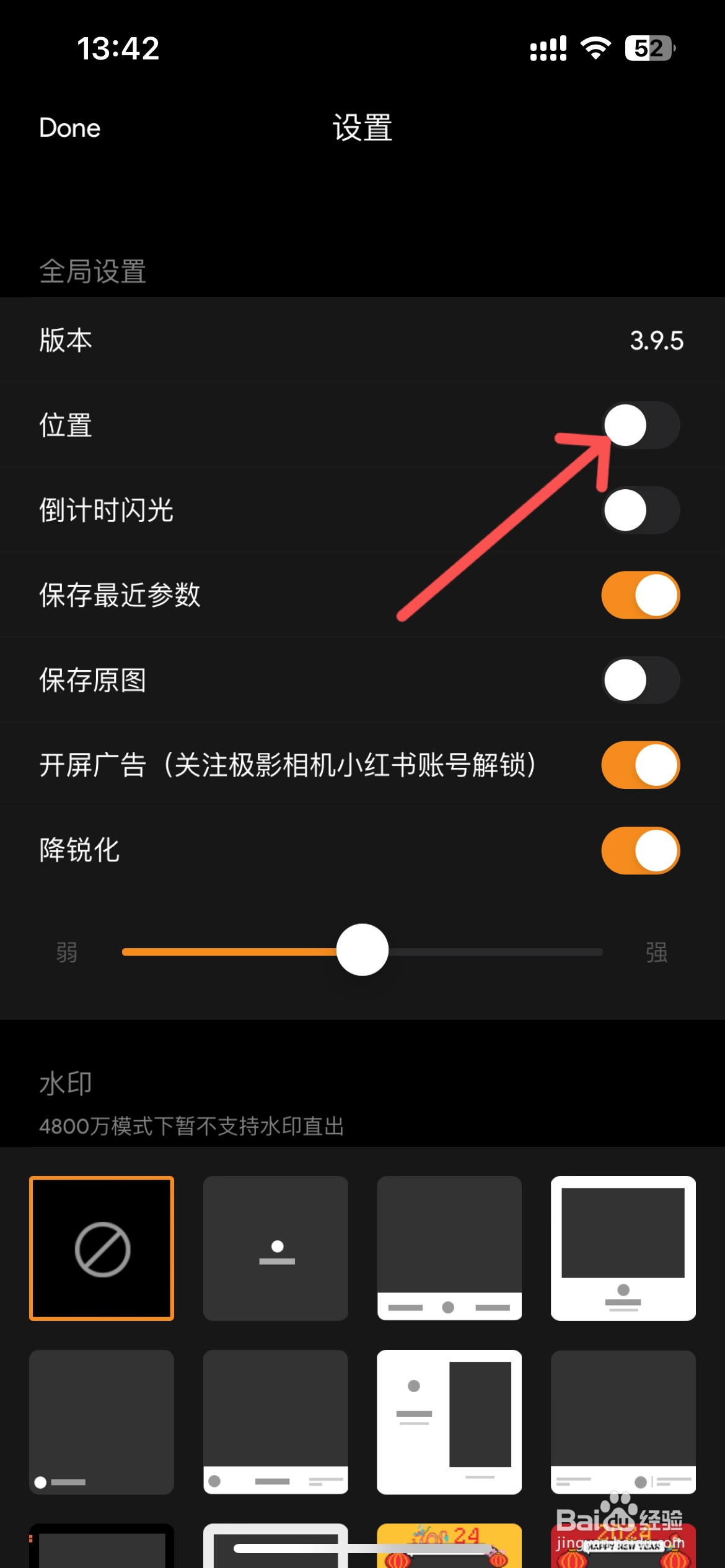Enable the 倒计时闪光 toggle
This screenshot has height=1568, width=725.
[x=640, y=510]
